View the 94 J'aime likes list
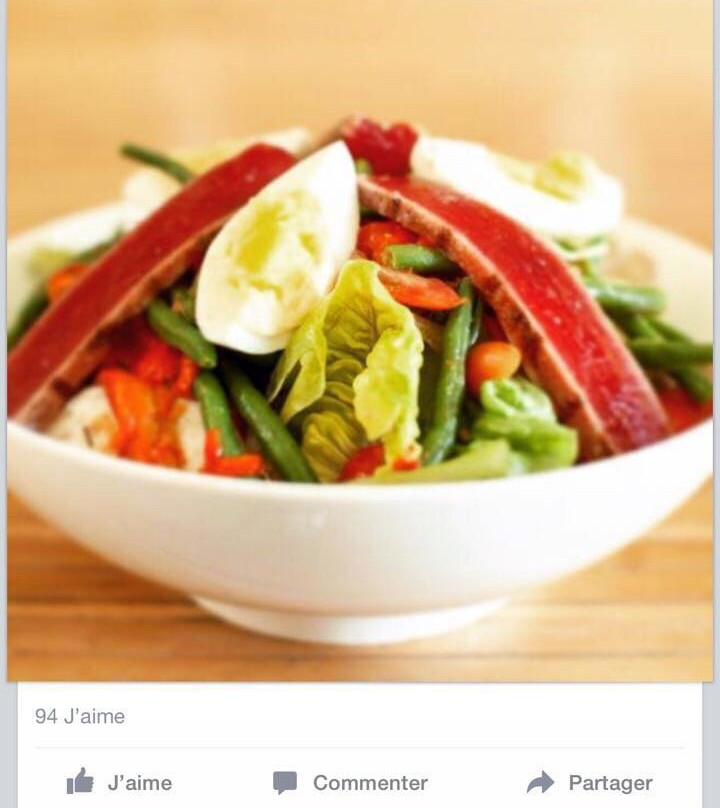The width and height of the screenshot is (720, 808). tap(80, 716)
